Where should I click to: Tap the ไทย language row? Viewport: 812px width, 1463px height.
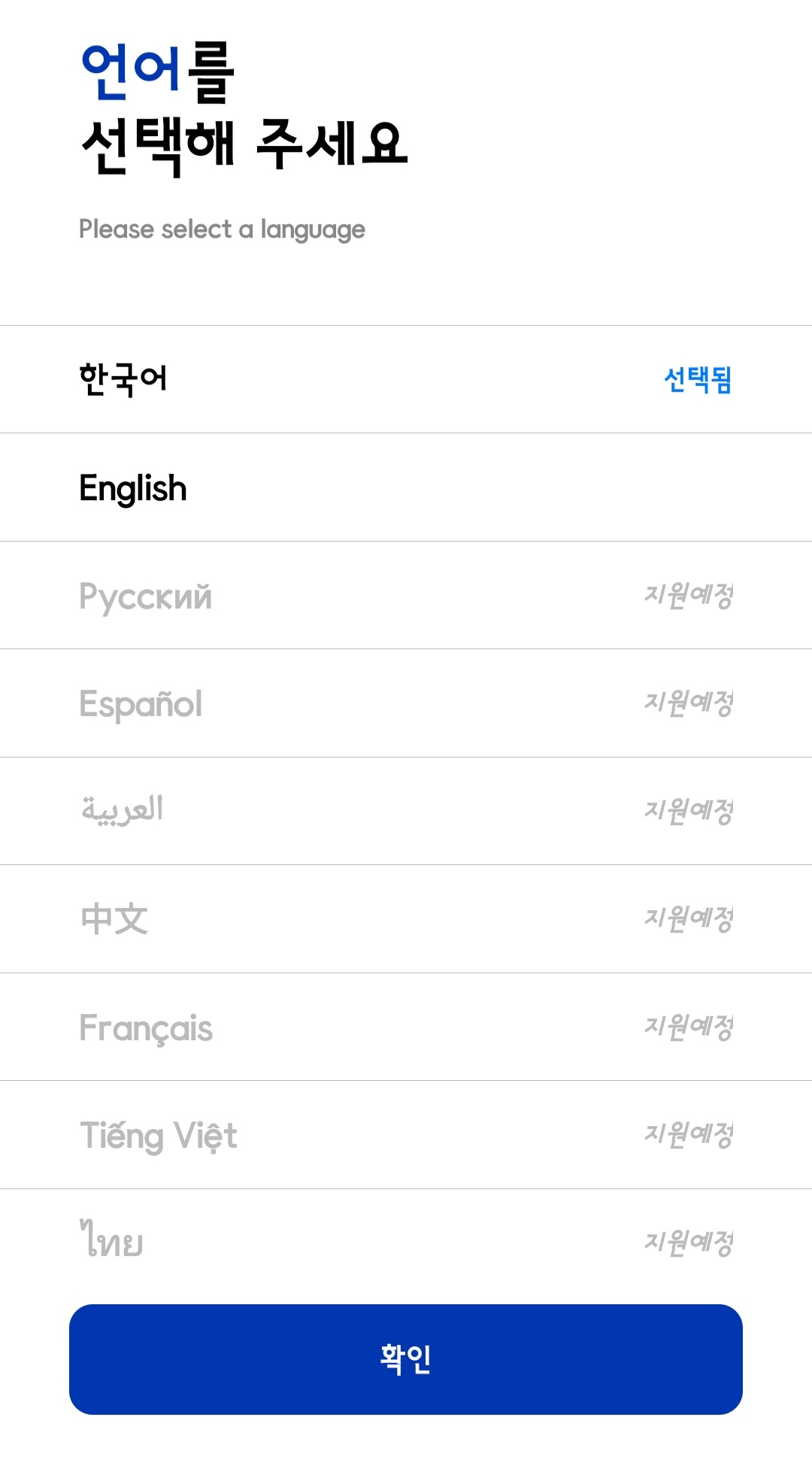(x=406, y=1243)
